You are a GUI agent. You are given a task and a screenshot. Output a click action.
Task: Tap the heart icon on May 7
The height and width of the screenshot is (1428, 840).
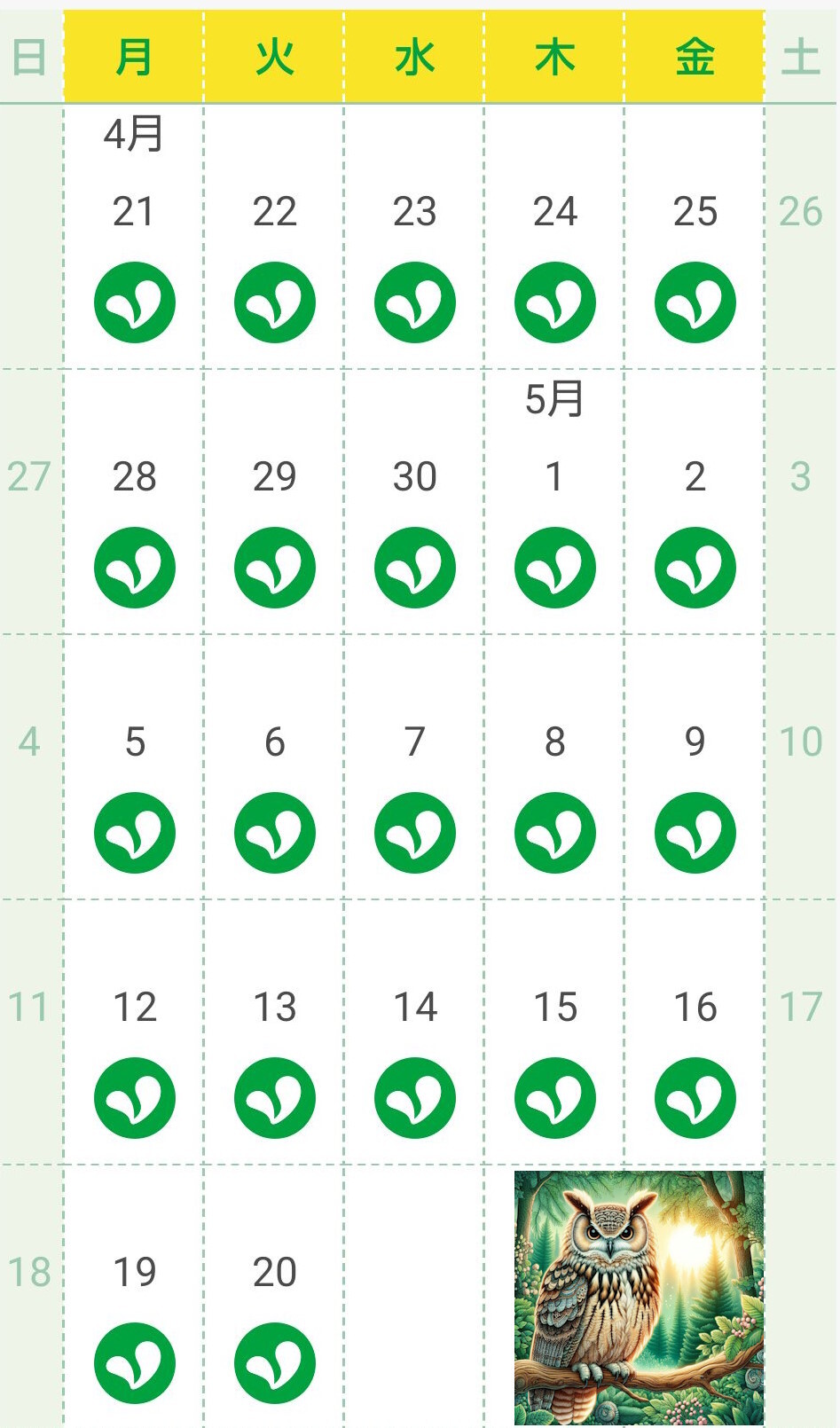pyautogui.click(x=415, y=833)
